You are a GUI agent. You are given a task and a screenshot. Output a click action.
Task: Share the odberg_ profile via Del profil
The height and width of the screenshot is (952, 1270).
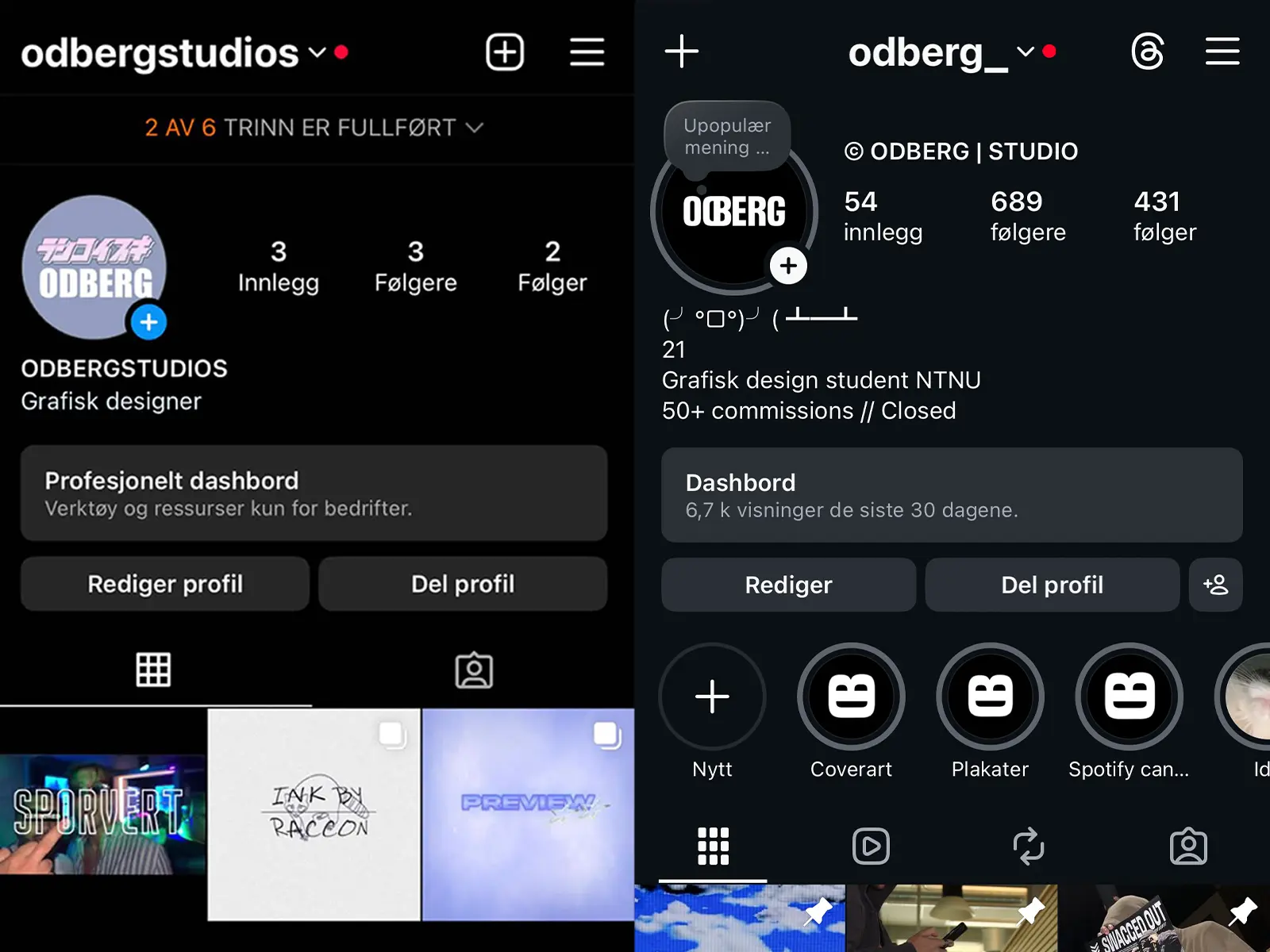point(1052,585)
